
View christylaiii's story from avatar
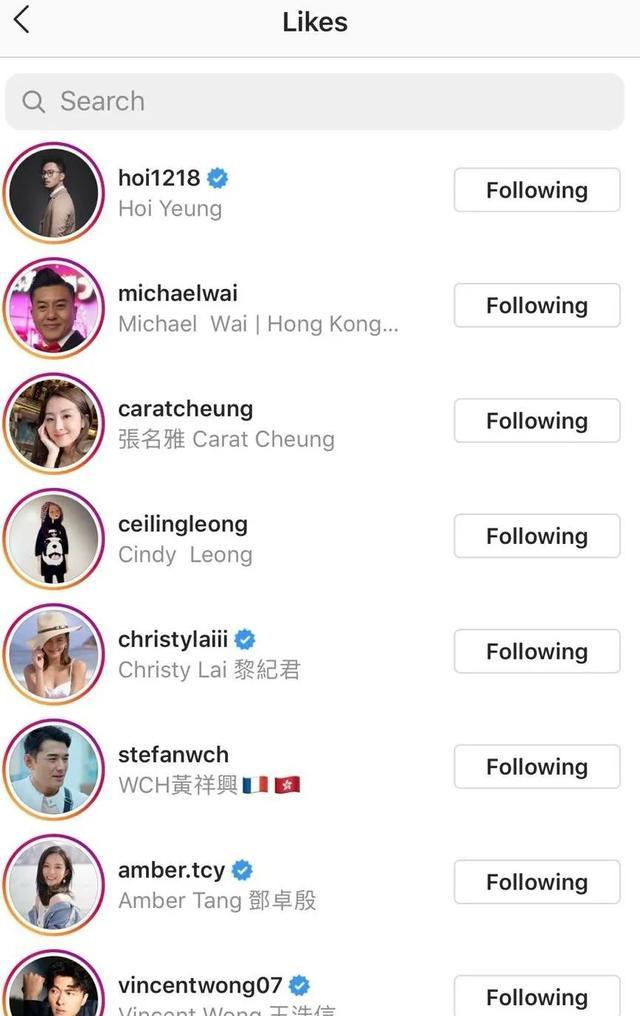click(x=54, y=653)
